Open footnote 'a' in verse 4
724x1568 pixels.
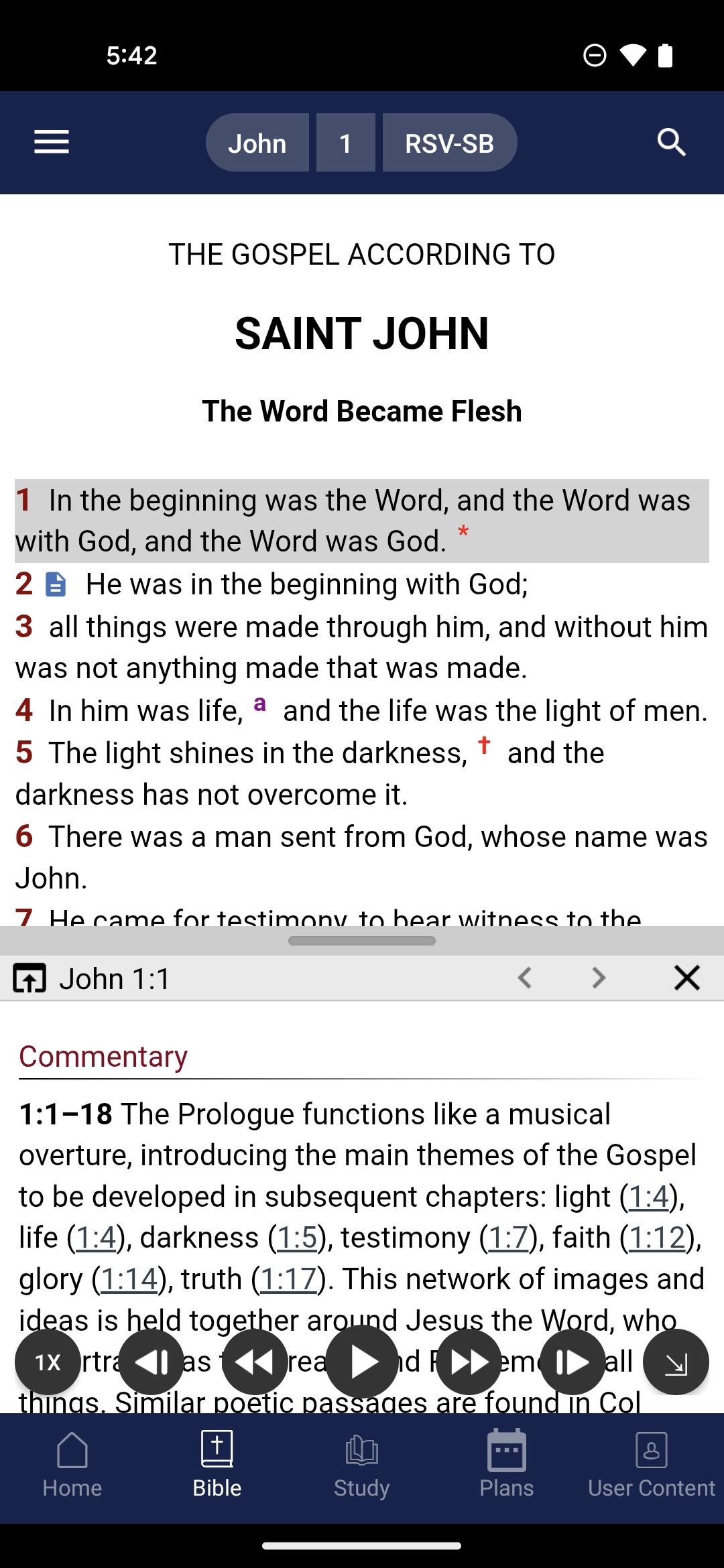point(260,704)
